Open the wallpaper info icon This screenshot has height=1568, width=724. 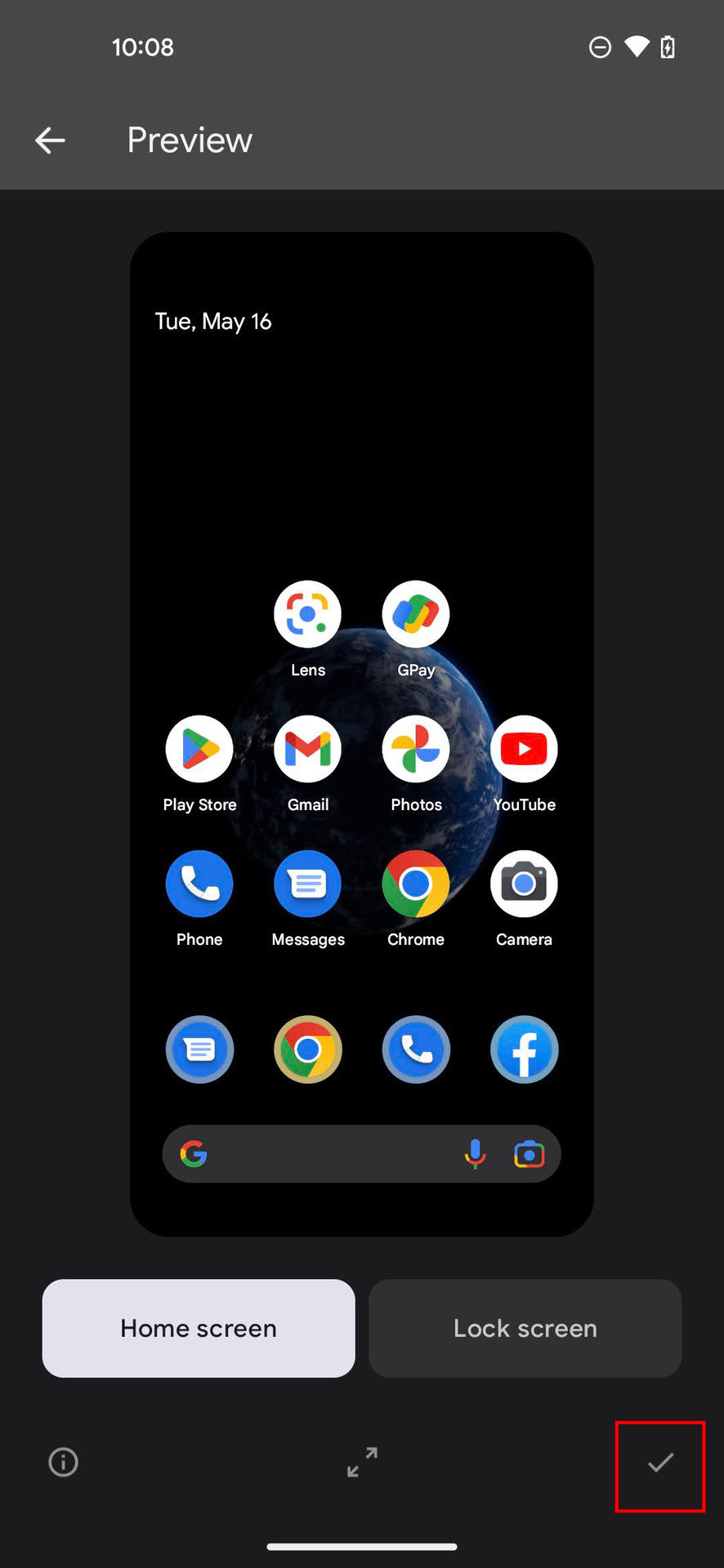[x=64, y=1462]
